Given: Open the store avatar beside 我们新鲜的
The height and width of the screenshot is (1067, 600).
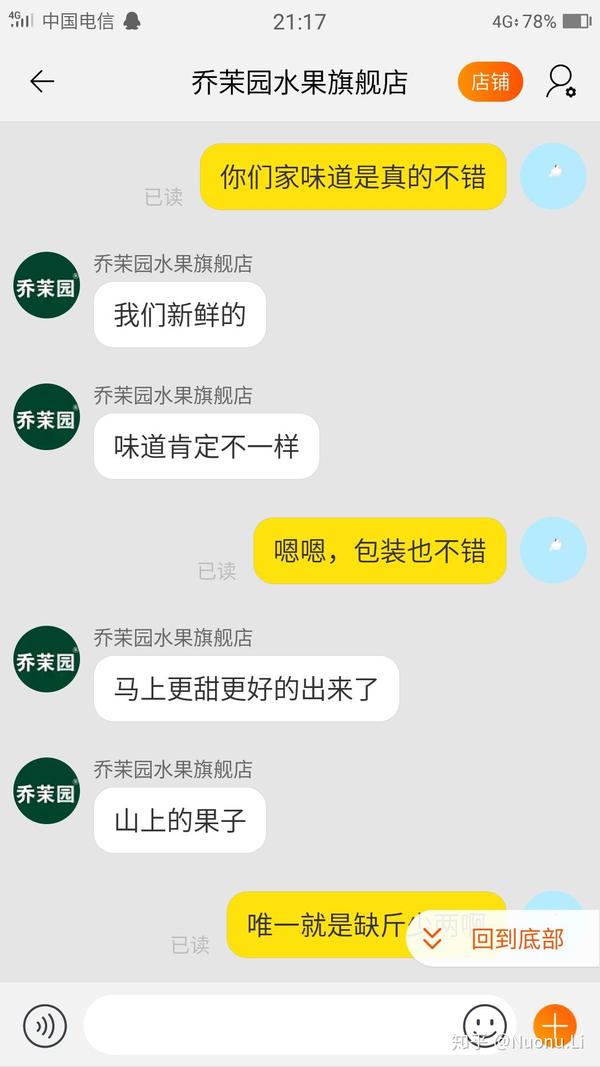Looking at the screenshot, I should [46, 286].
